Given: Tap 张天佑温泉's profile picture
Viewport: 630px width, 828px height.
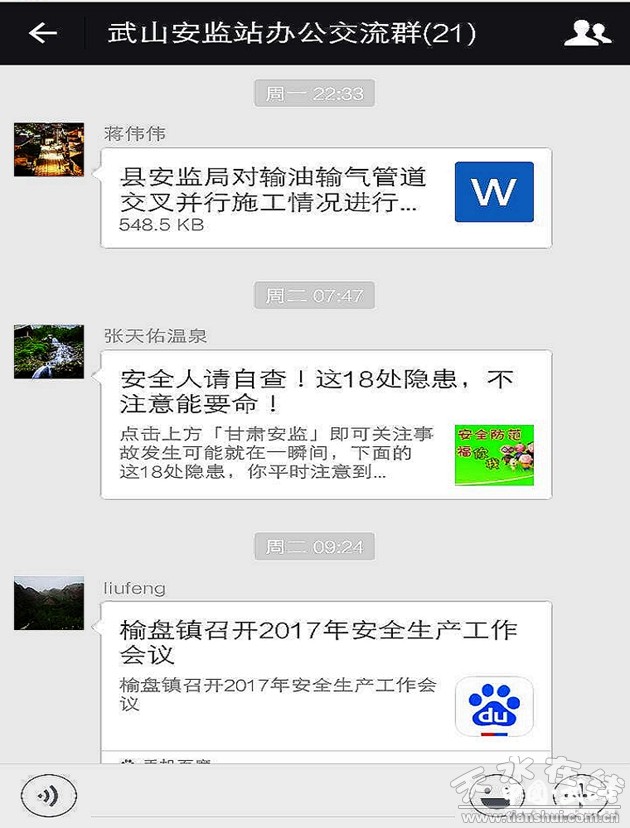Looking at the screenshot, I should [49, 351].
